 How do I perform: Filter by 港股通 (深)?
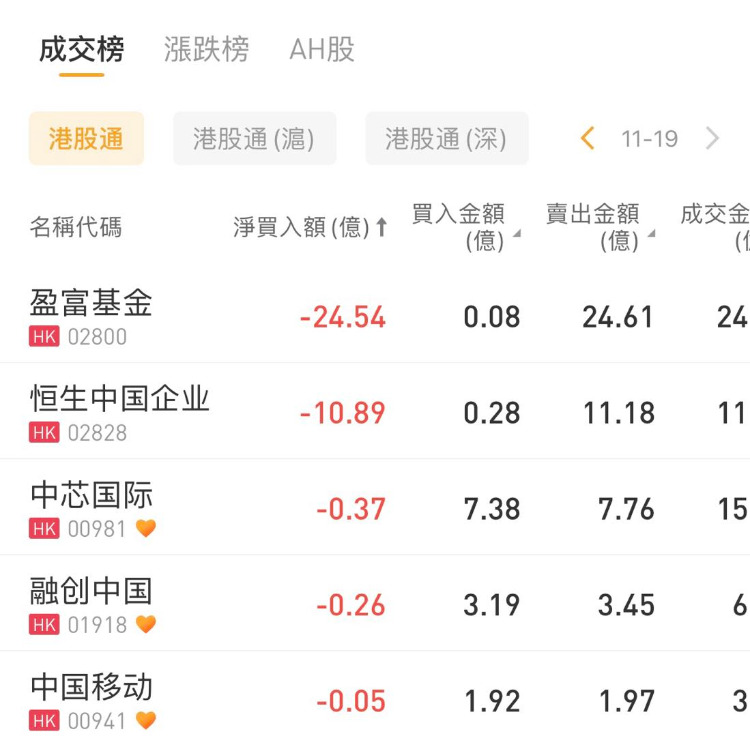tap(446, 139)
